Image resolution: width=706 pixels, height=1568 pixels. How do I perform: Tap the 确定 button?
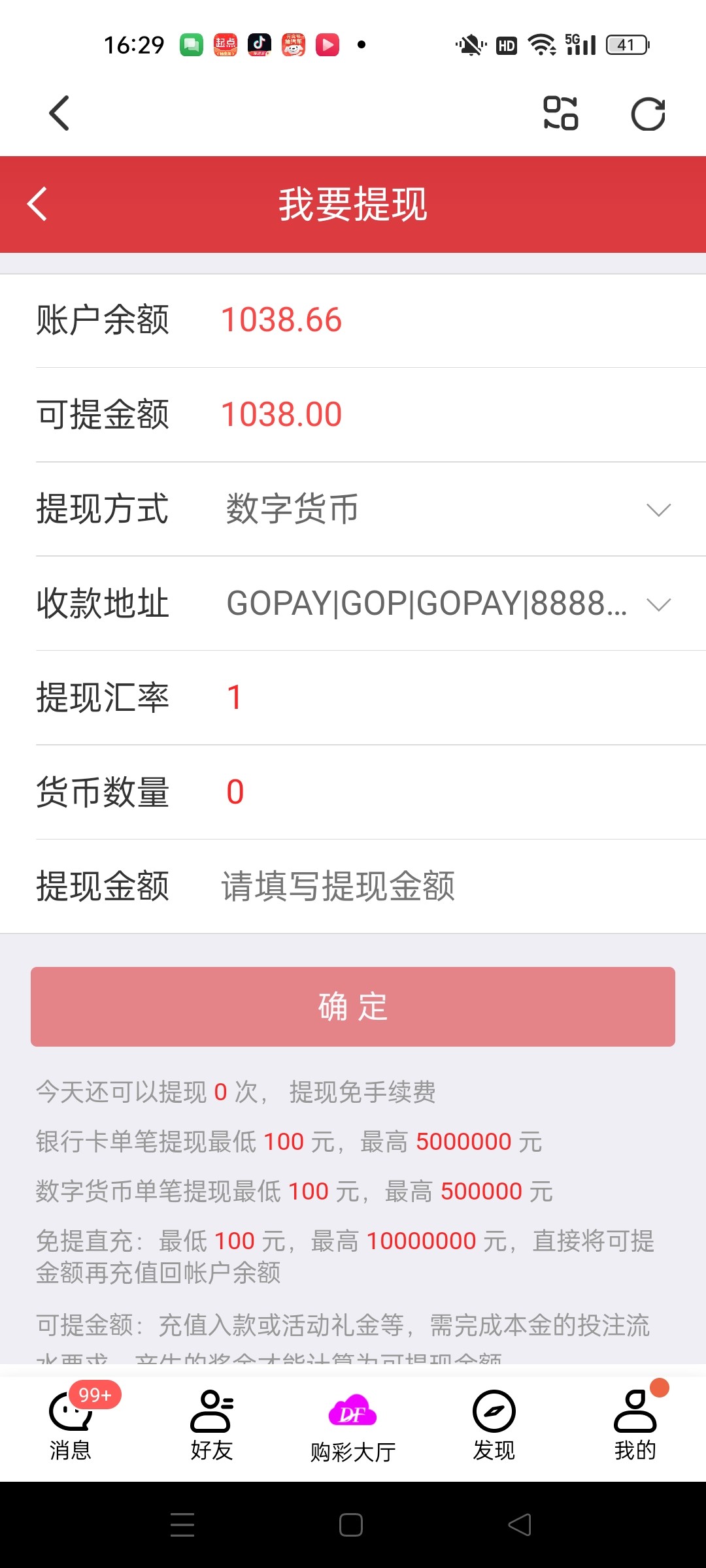[x=353, y=1007]
